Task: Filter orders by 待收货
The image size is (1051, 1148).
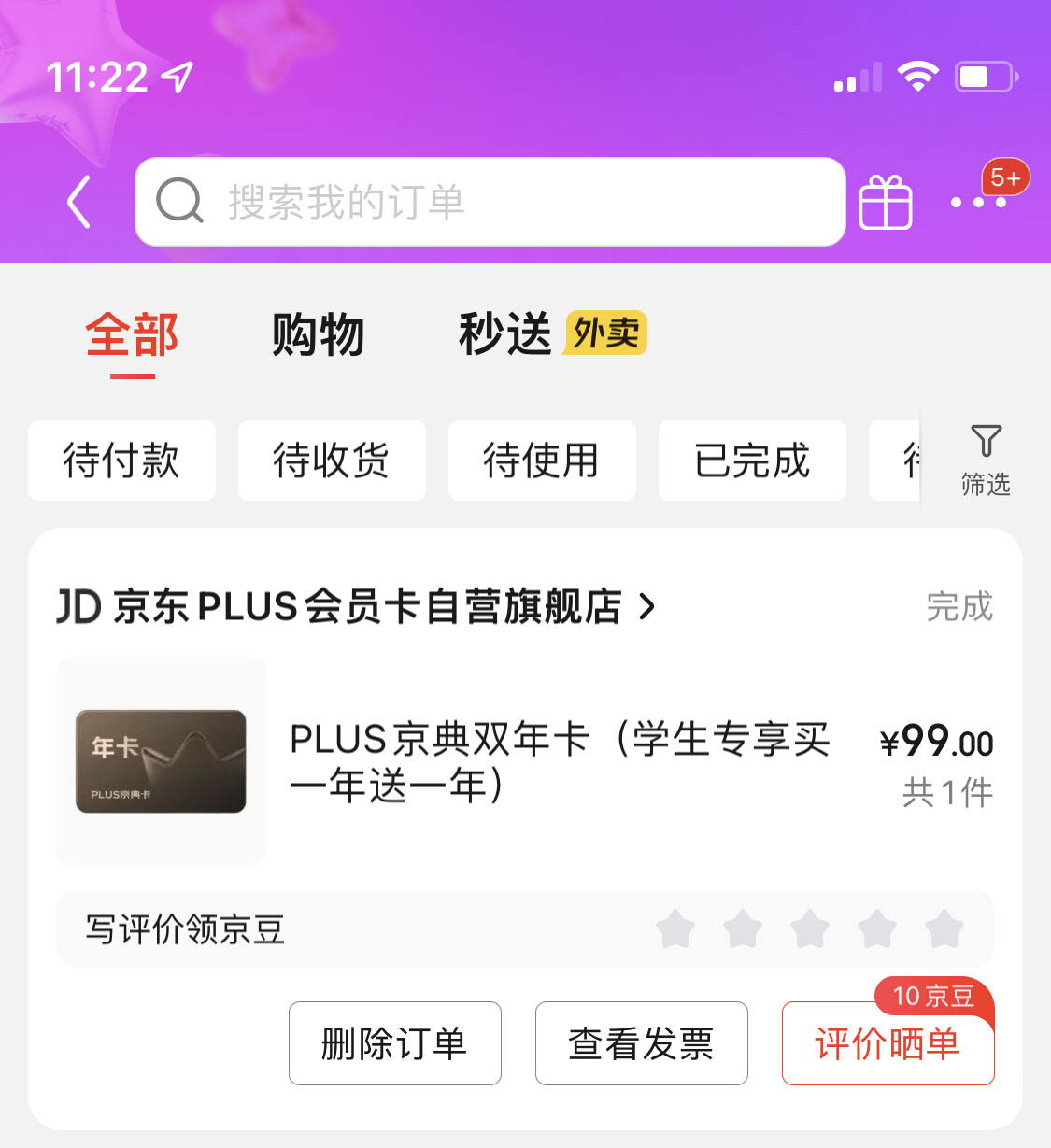Action: coord(332,461)
